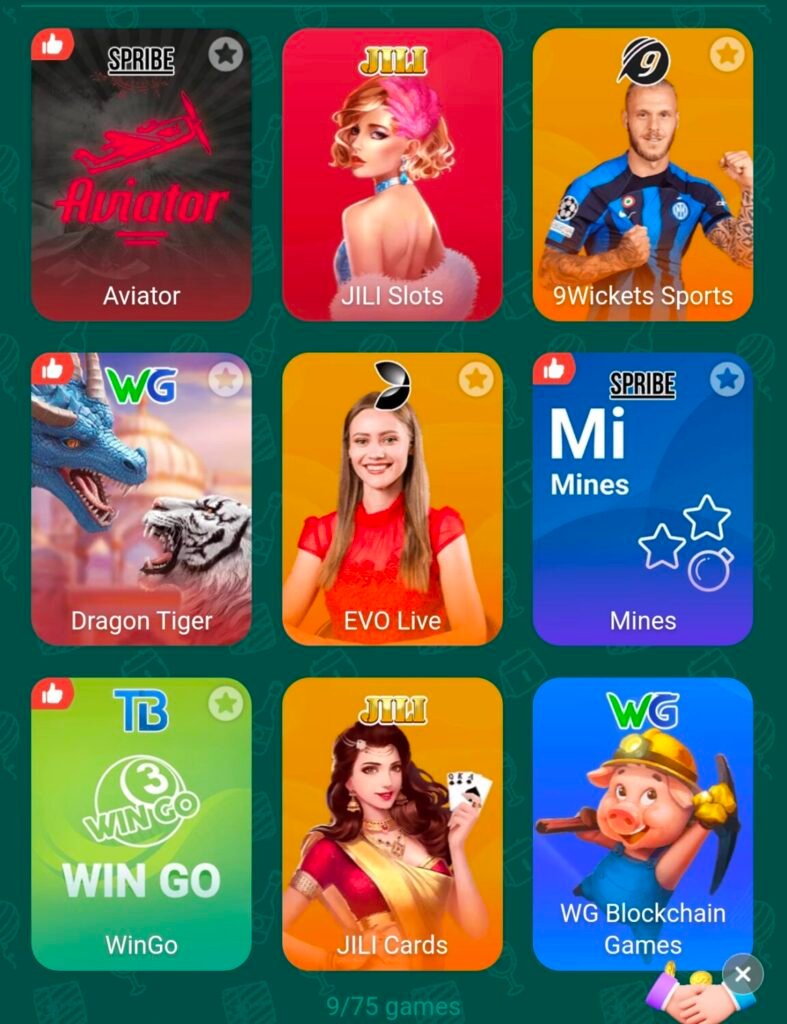Favorite Aviator with its star icon
787x1024 pixels.
tap(226, 54)
